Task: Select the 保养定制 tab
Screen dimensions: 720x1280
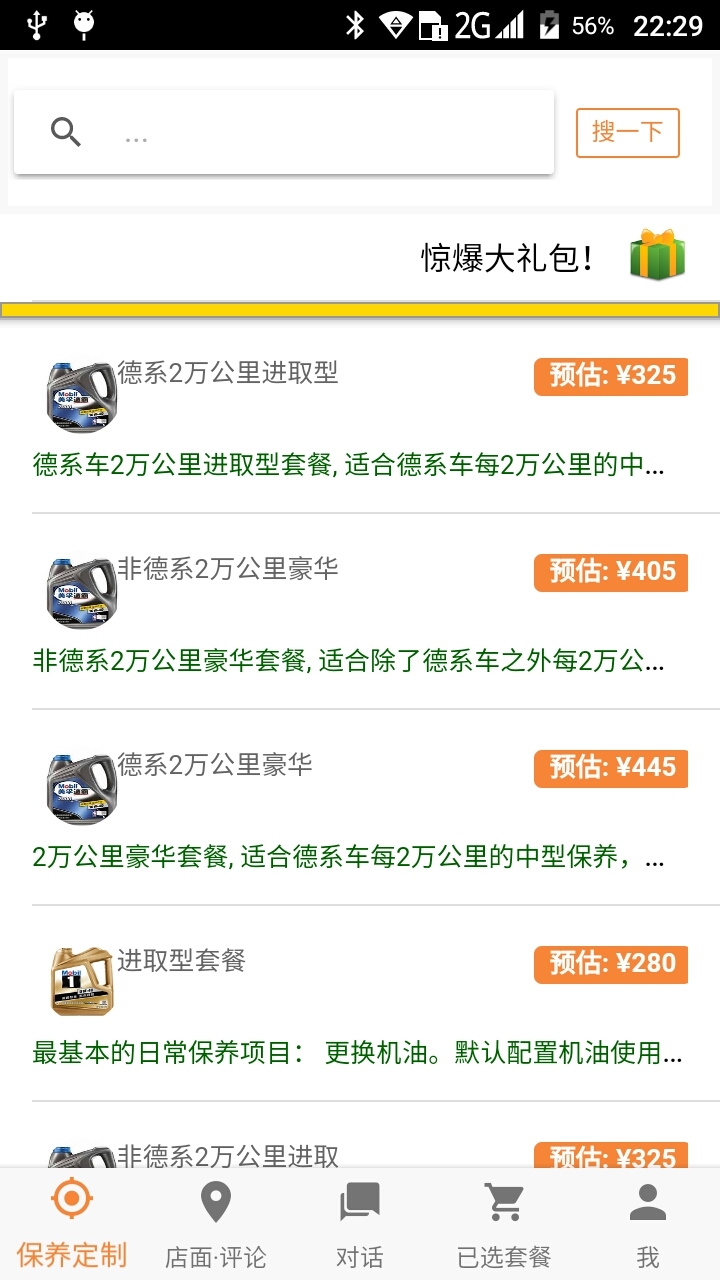Action: click(72, 1224)
